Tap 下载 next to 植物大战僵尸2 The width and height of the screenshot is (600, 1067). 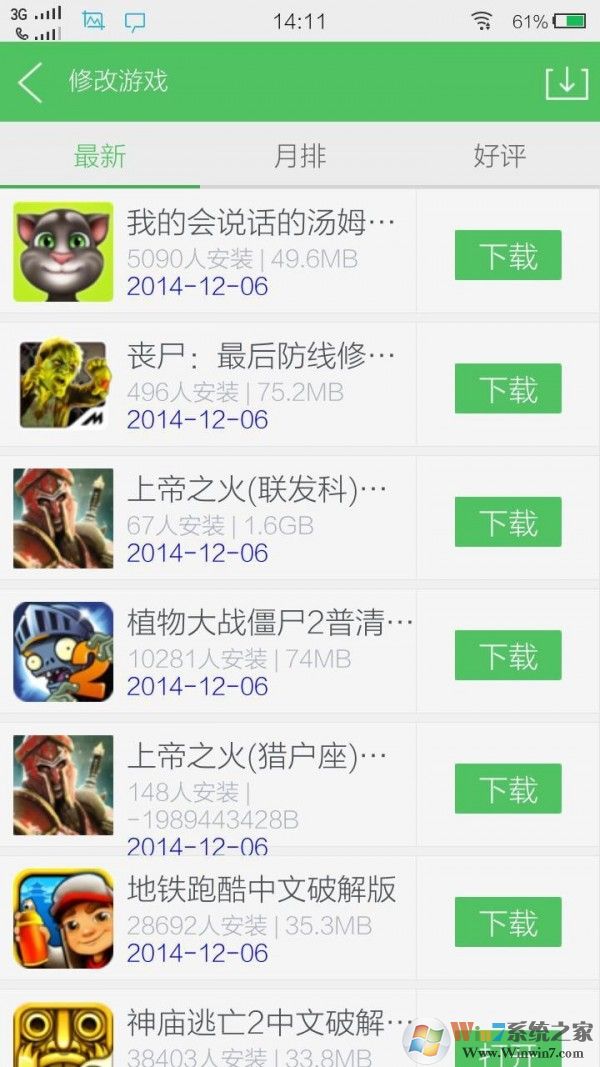(x=508, y=655)
